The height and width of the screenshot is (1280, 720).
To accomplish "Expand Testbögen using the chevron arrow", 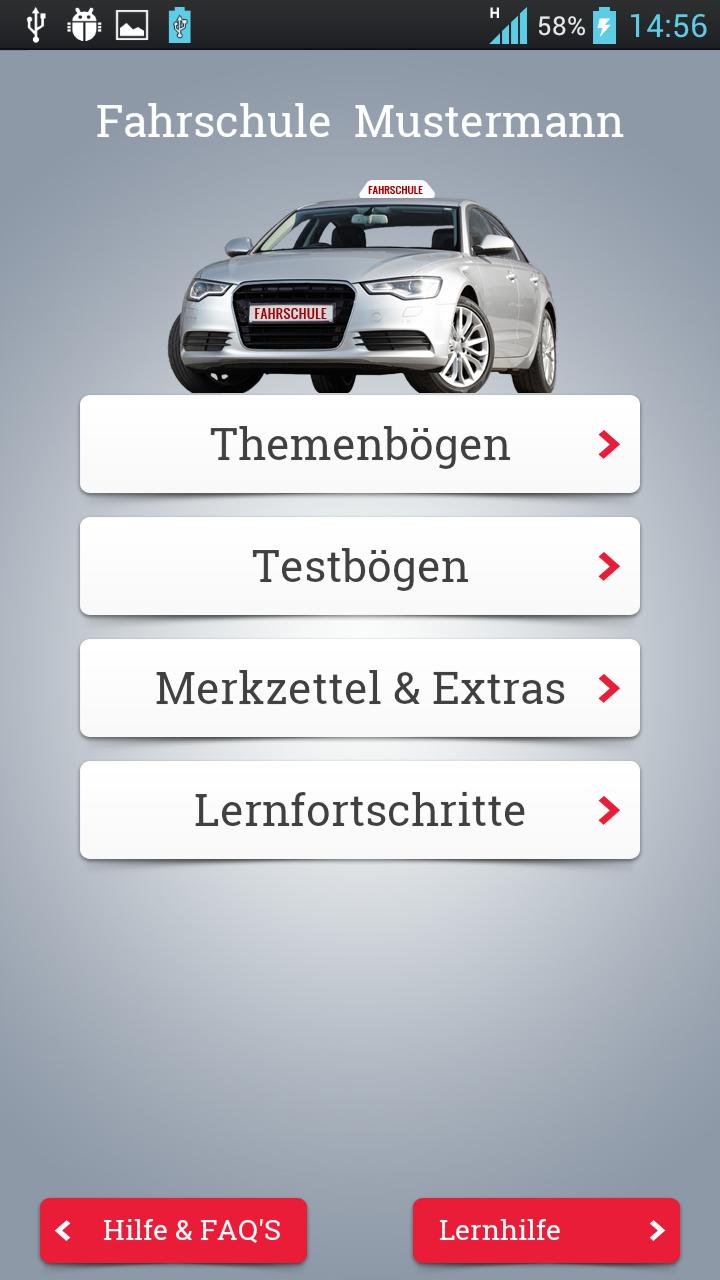I will click(x=608, y=565).
